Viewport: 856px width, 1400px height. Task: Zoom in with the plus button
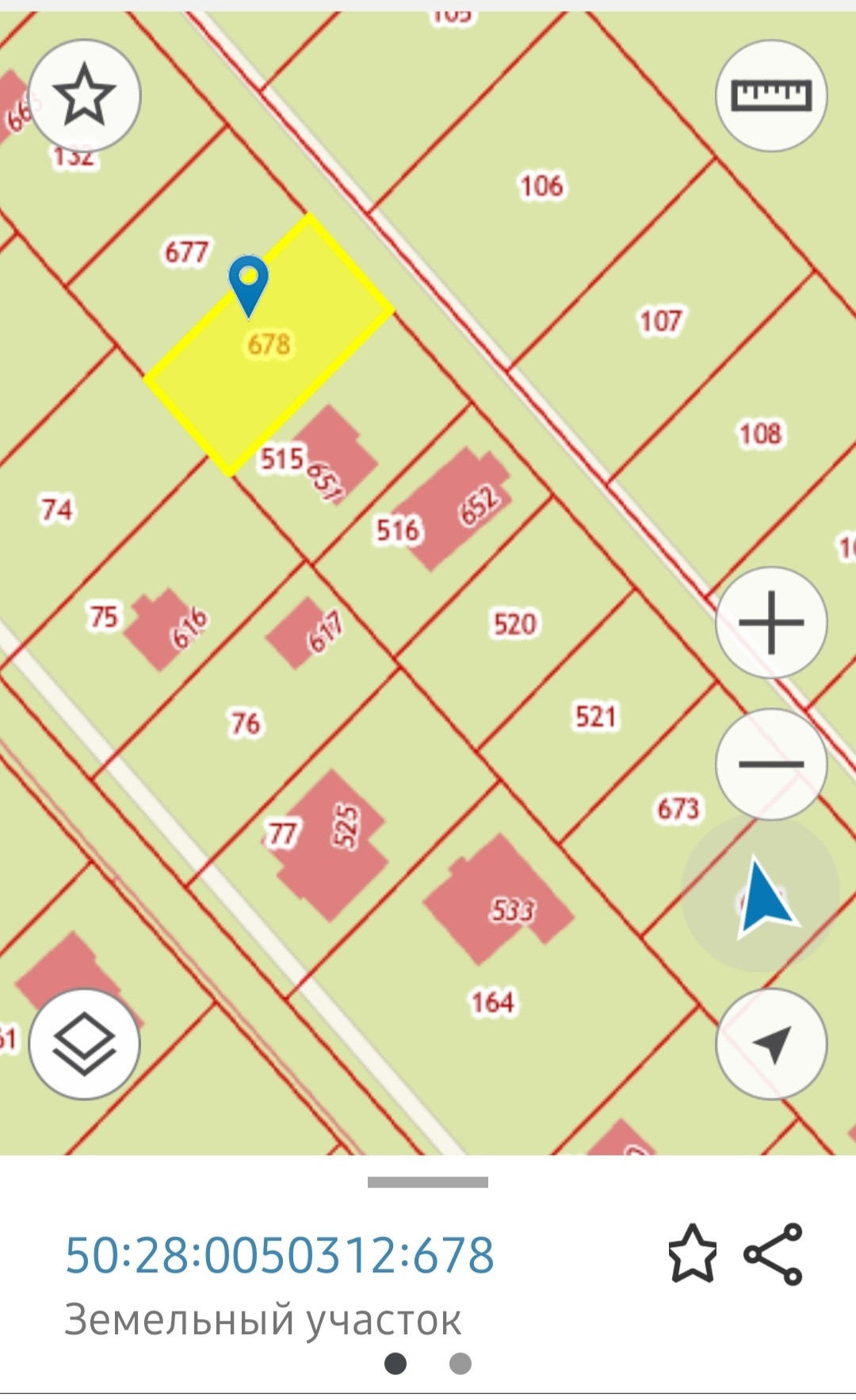click(771, 623)
